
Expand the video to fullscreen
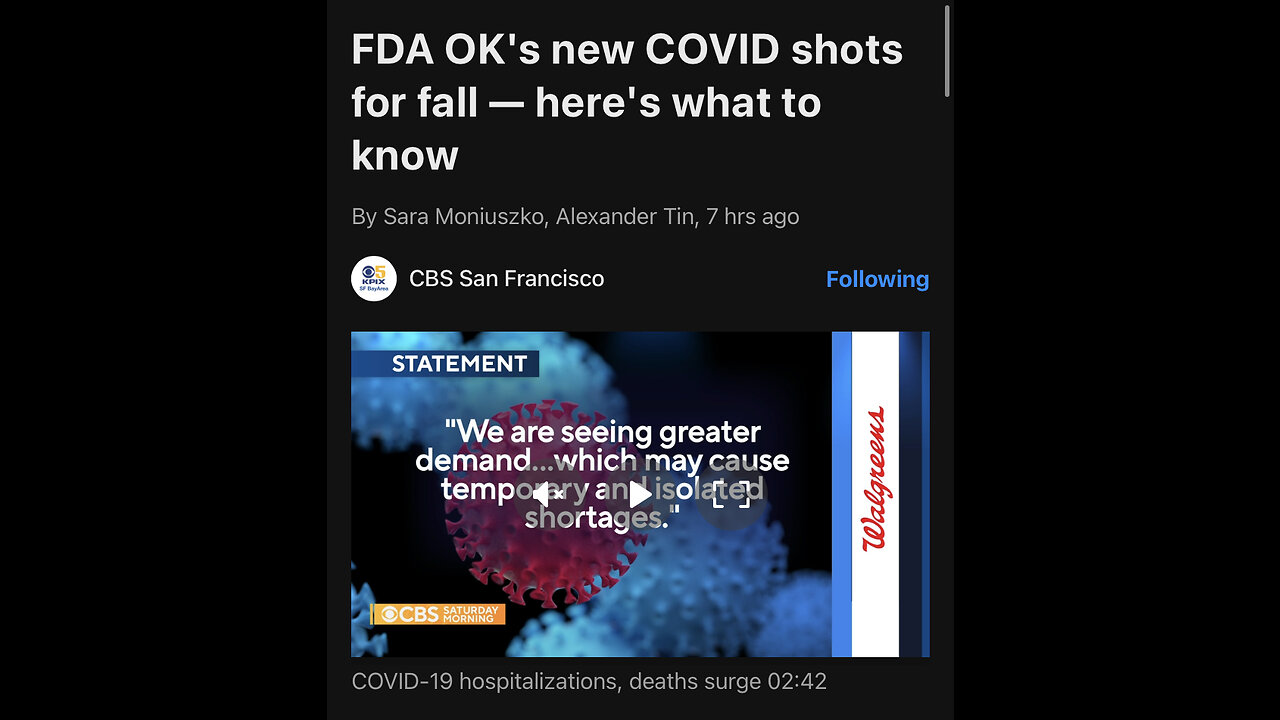[731, 494]
